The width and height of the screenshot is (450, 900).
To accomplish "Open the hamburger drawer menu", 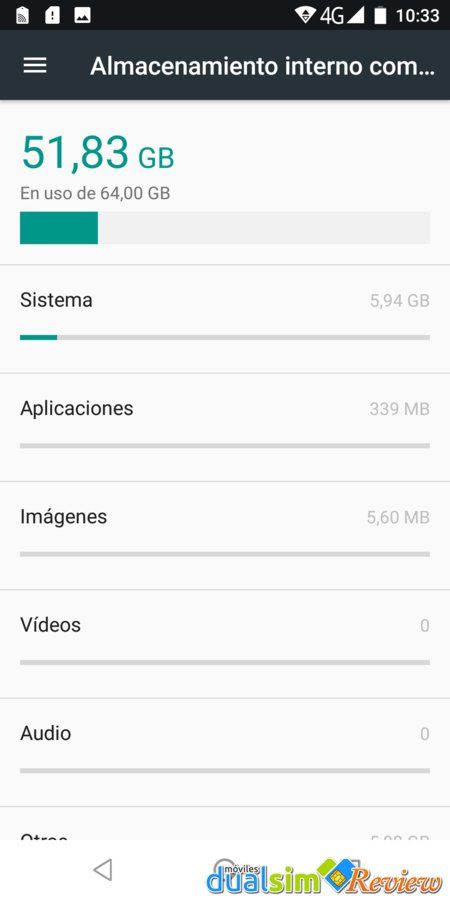I will tap(34, 66).
